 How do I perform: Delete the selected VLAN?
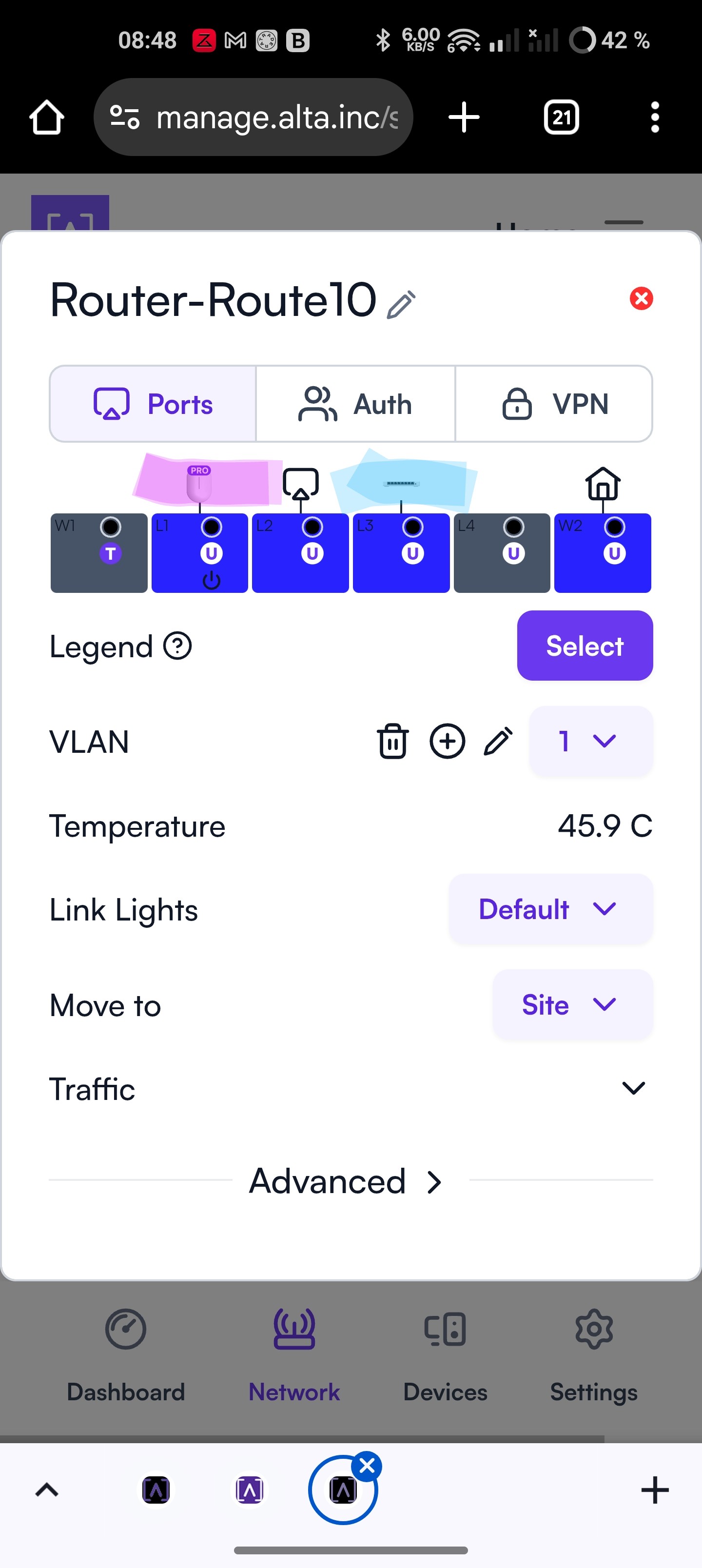click(x=393, y=741)
